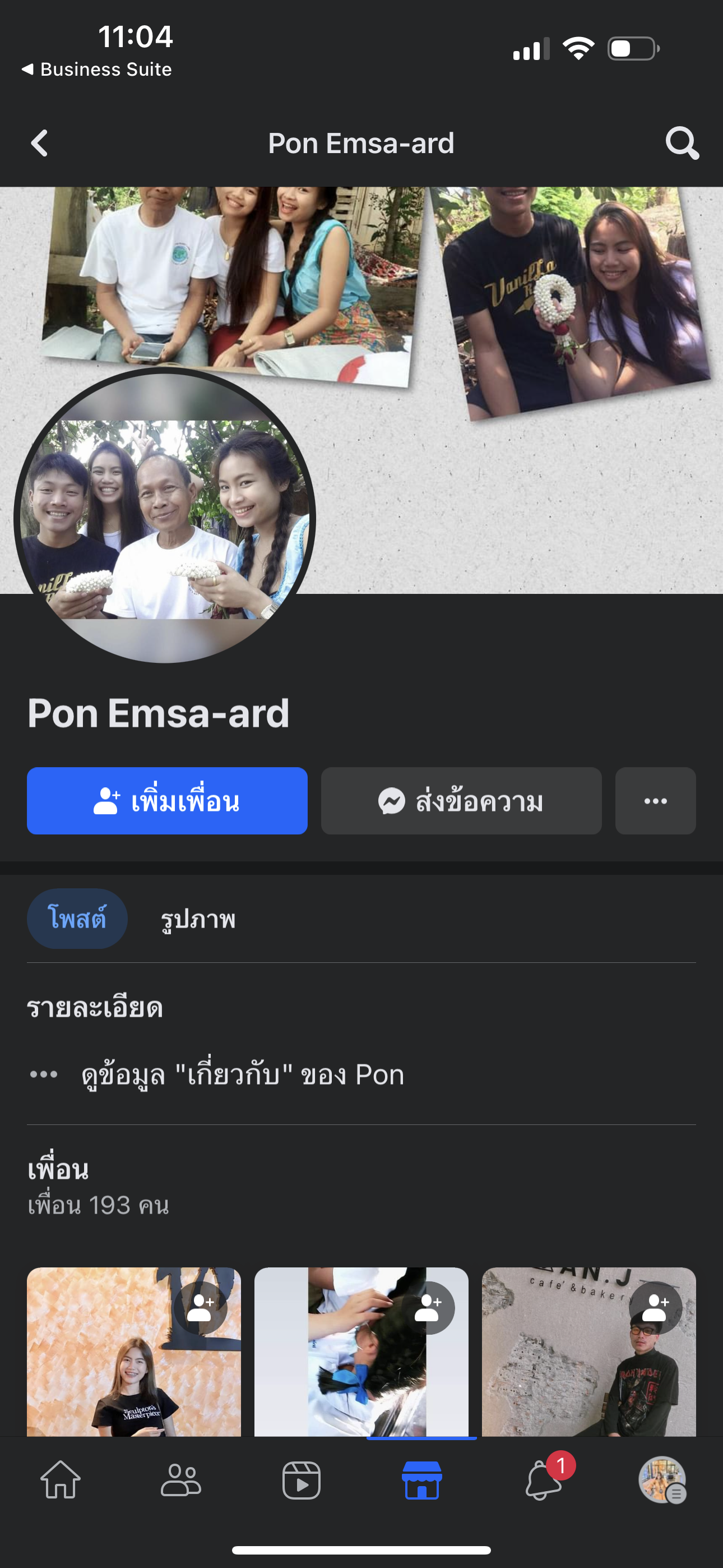Screen dimensions: 723x1568
Task: Add the friend holding a black cat
Action: click(x=428, y=1307)
